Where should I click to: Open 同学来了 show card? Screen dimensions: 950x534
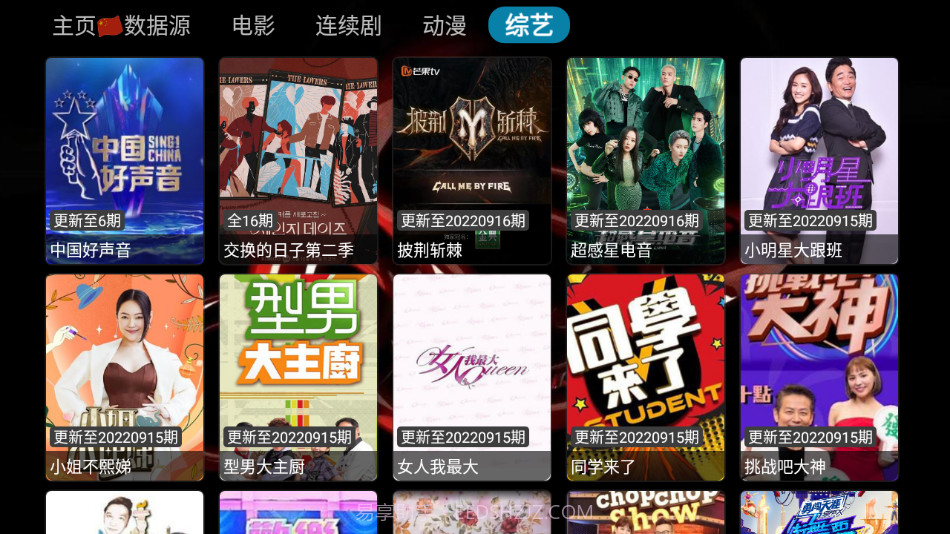[x=645, y=377]
